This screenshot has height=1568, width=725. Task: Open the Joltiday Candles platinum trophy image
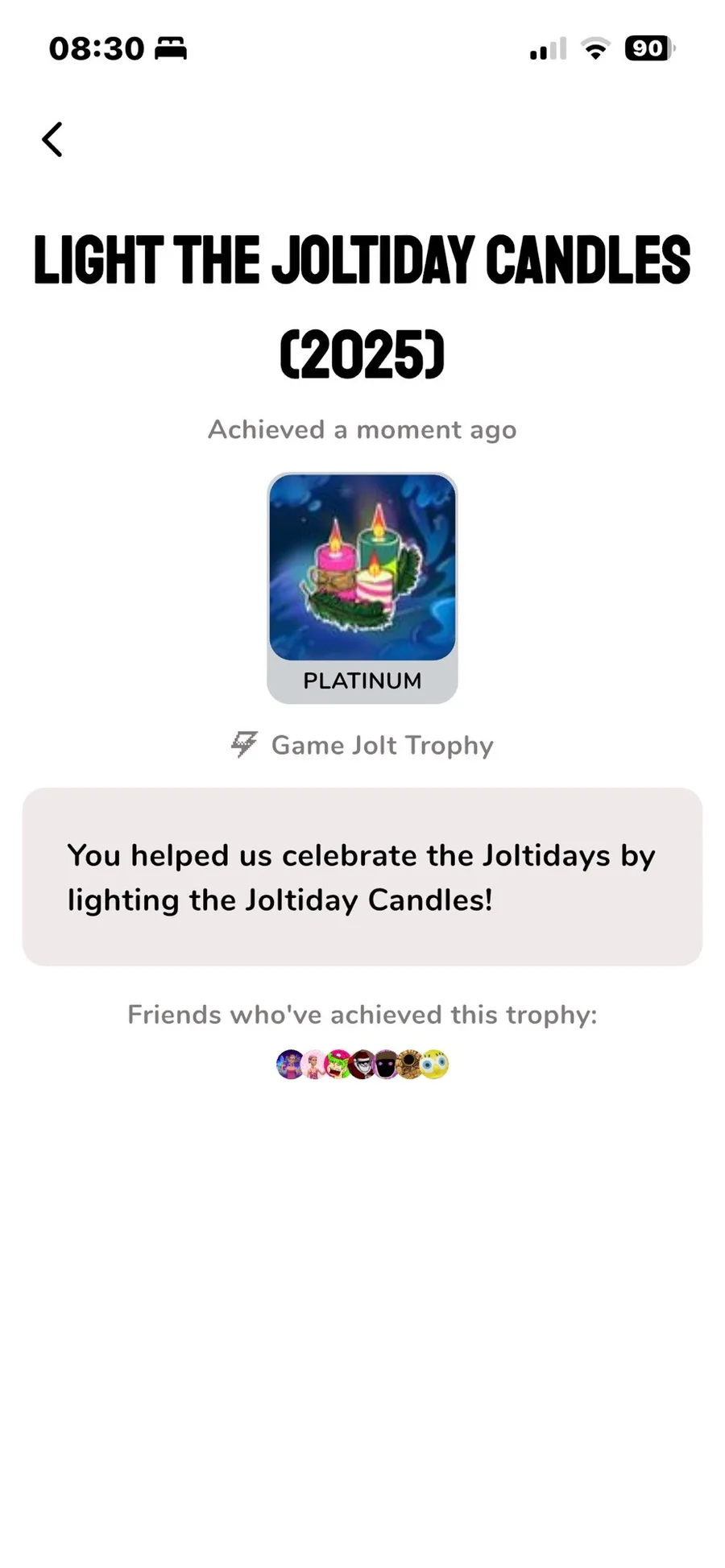pyautogui.click(x=362, y=569)
